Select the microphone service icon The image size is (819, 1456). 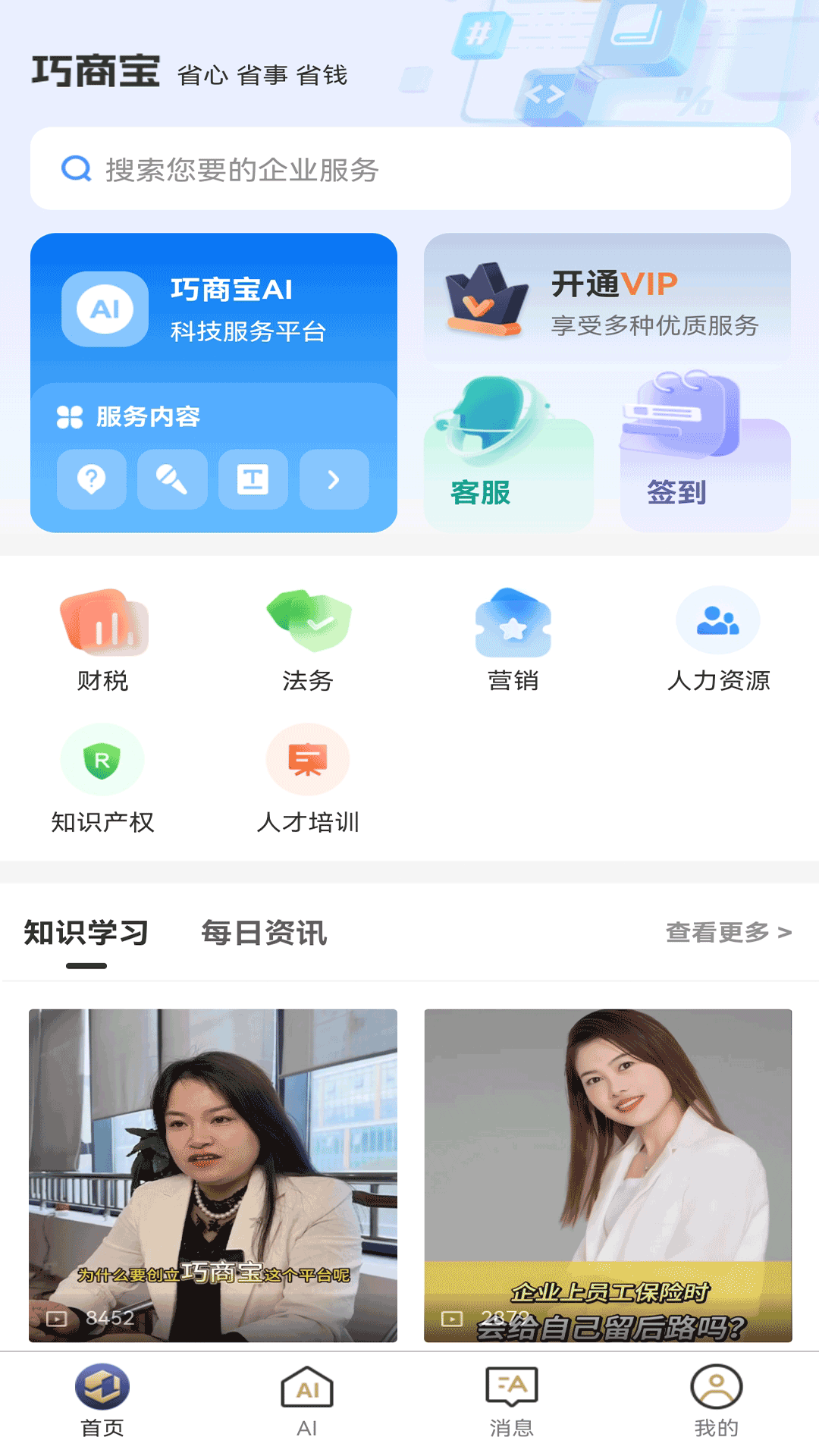click(172, 479)
